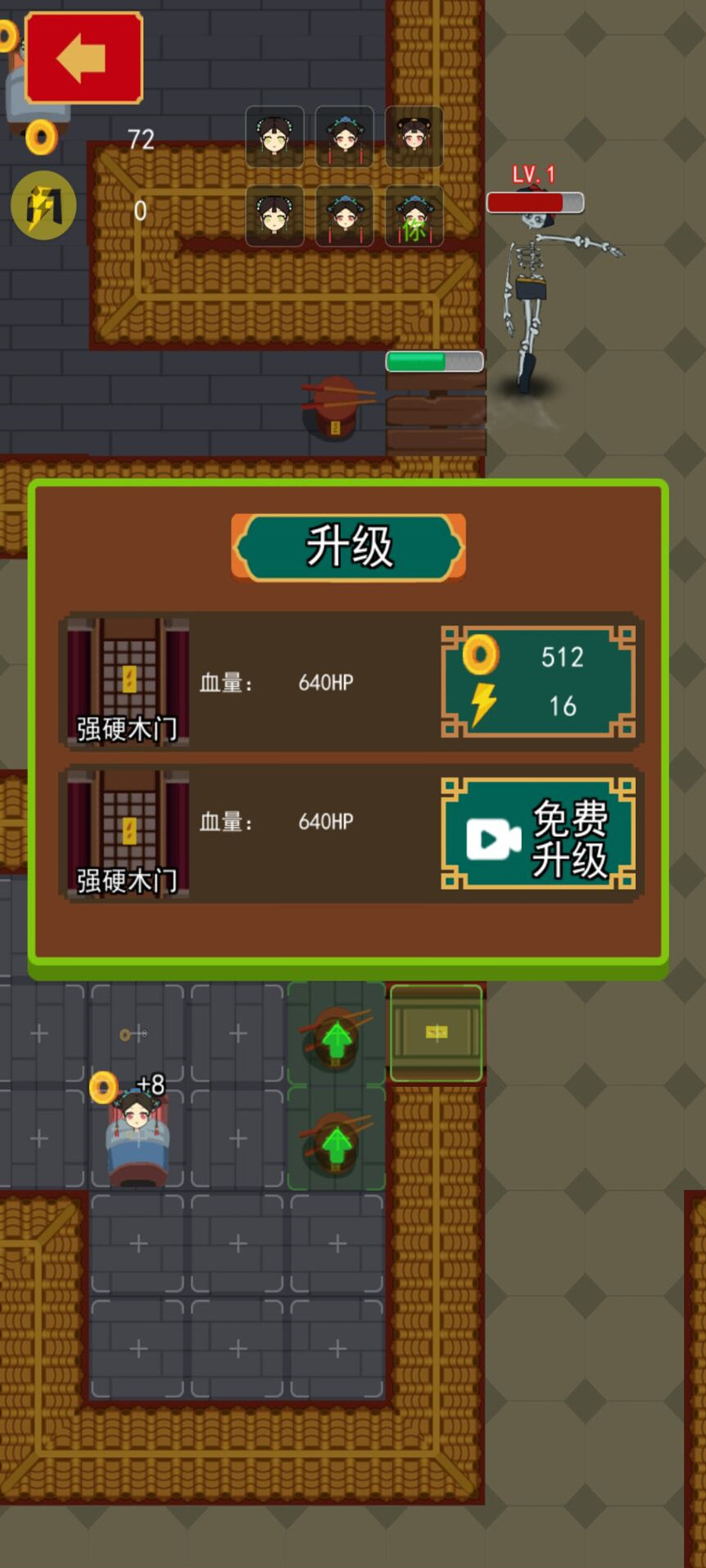Screen dimensions: 706x1568
Task: Select the highlighted wooden door tile
Action: [x=436, y=1033]
